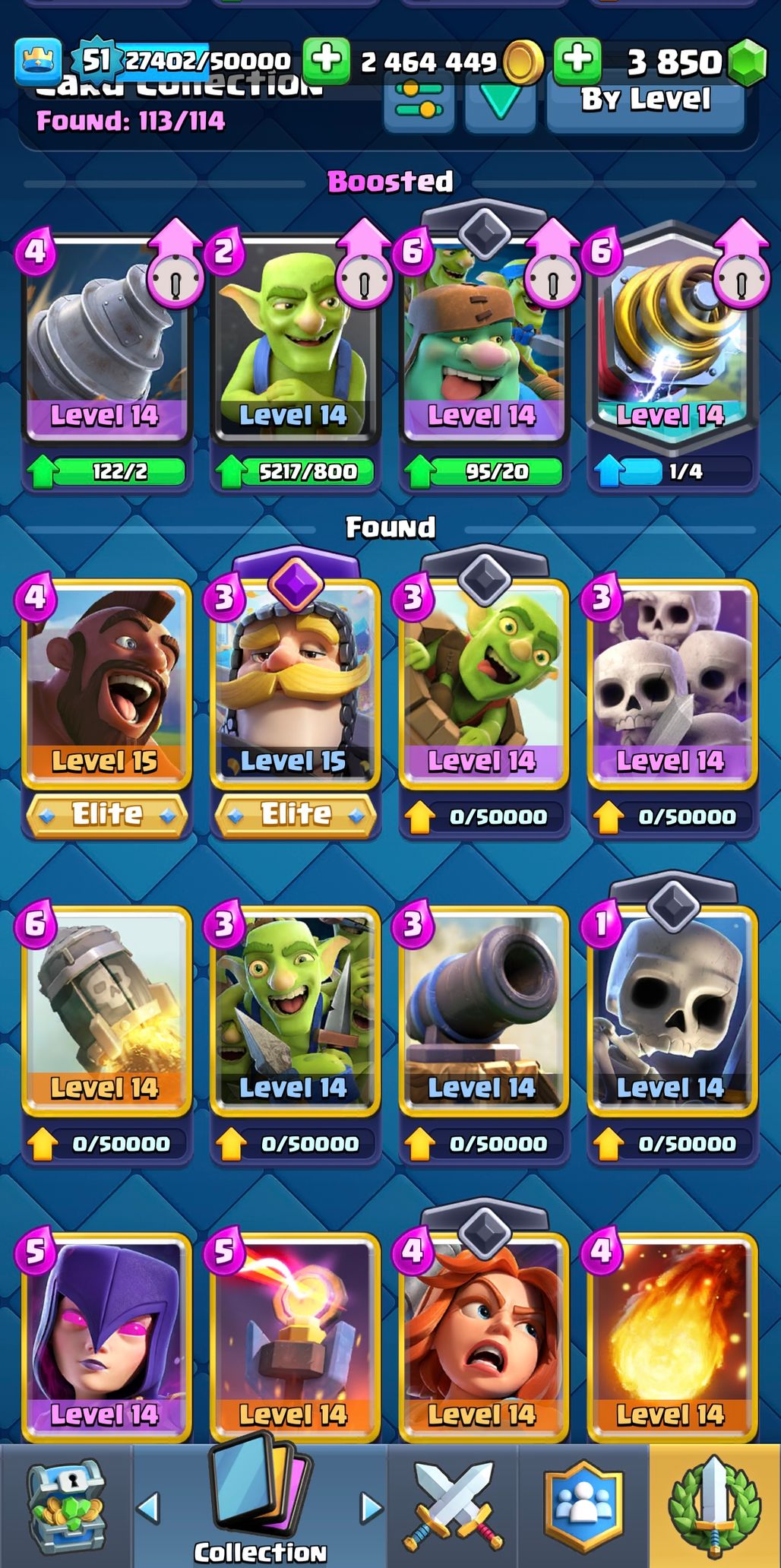781x1568 pixels.
Task: Open the Fireball card
Action: click(672, 1338)
